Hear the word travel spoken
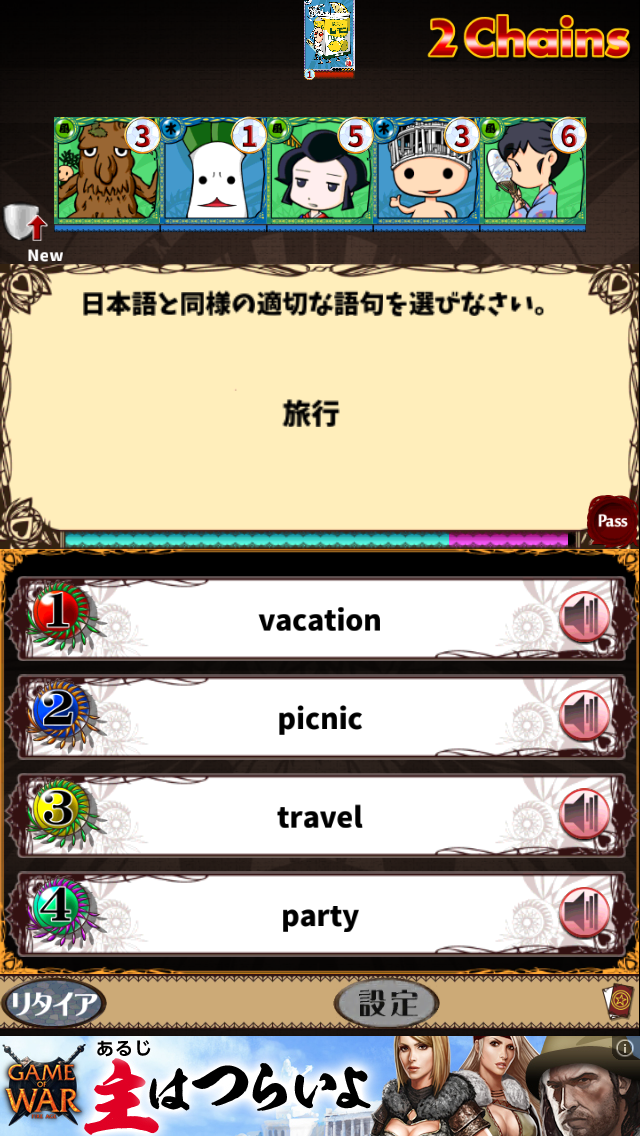640x1136 pixels. [585, 816]
